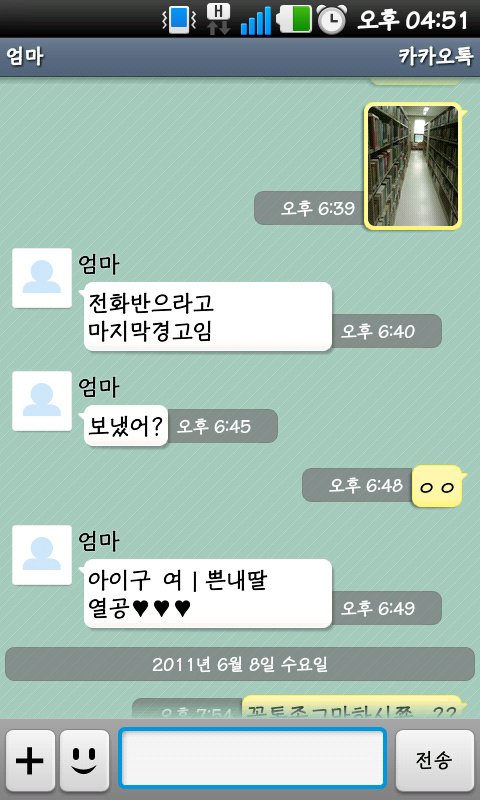Open the sent library photo
The image size is (480, 800).
click(x=413, y=166)
